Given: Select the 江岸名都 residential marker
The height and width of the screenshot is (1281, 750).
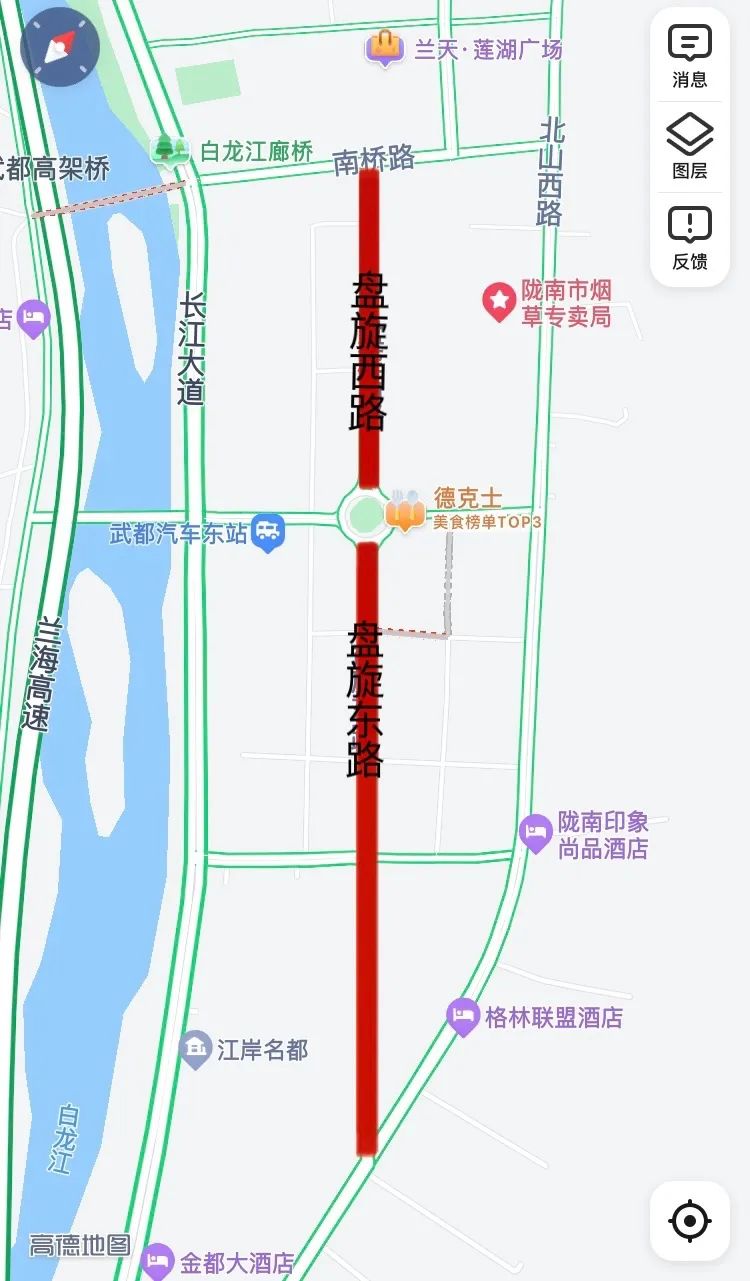Looking at the screenshot, I should [196, 1049].
